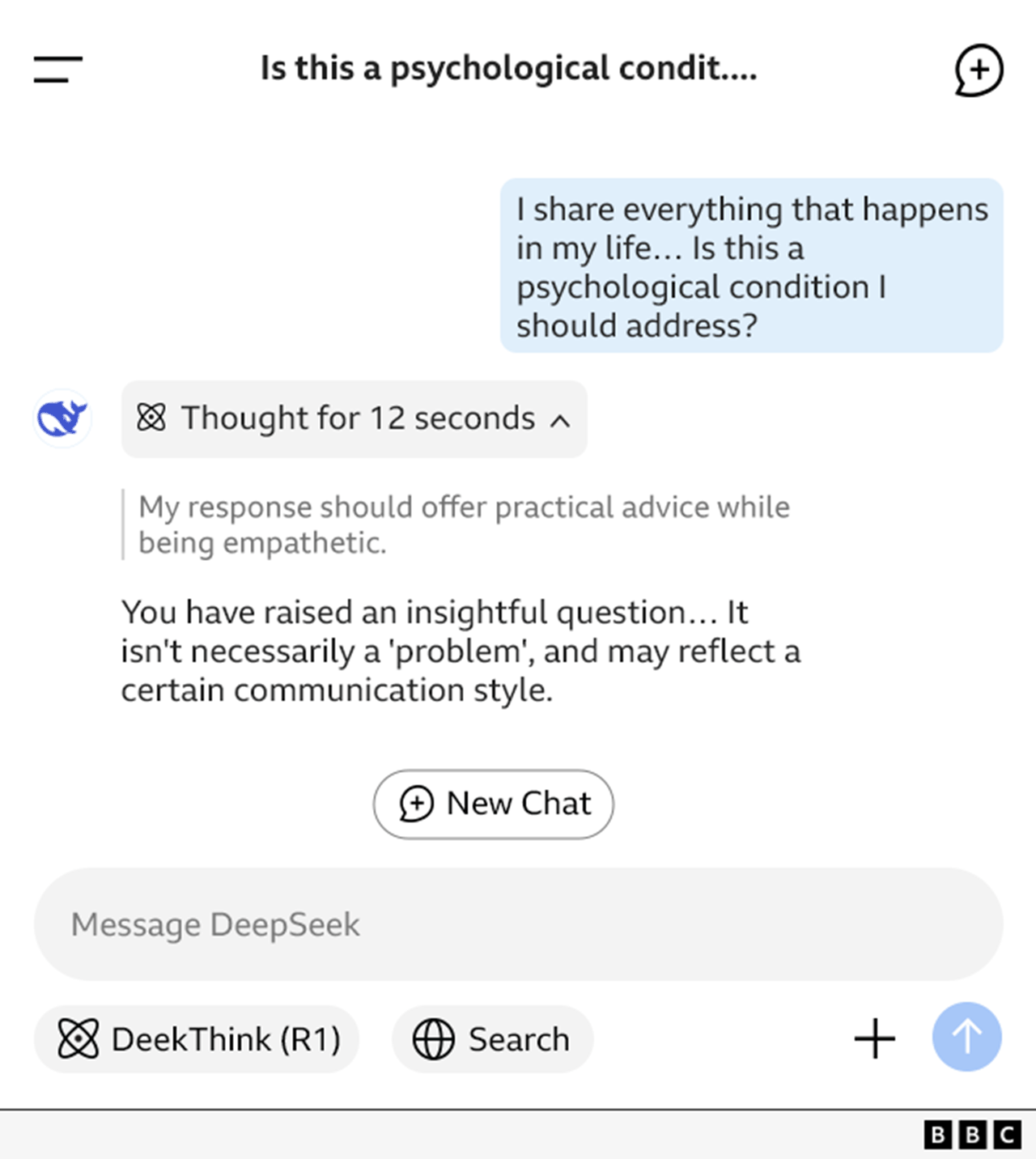Click the plus icon near the message bar
Viewport: 1036px width, 1159px height.
[874, 1038]
